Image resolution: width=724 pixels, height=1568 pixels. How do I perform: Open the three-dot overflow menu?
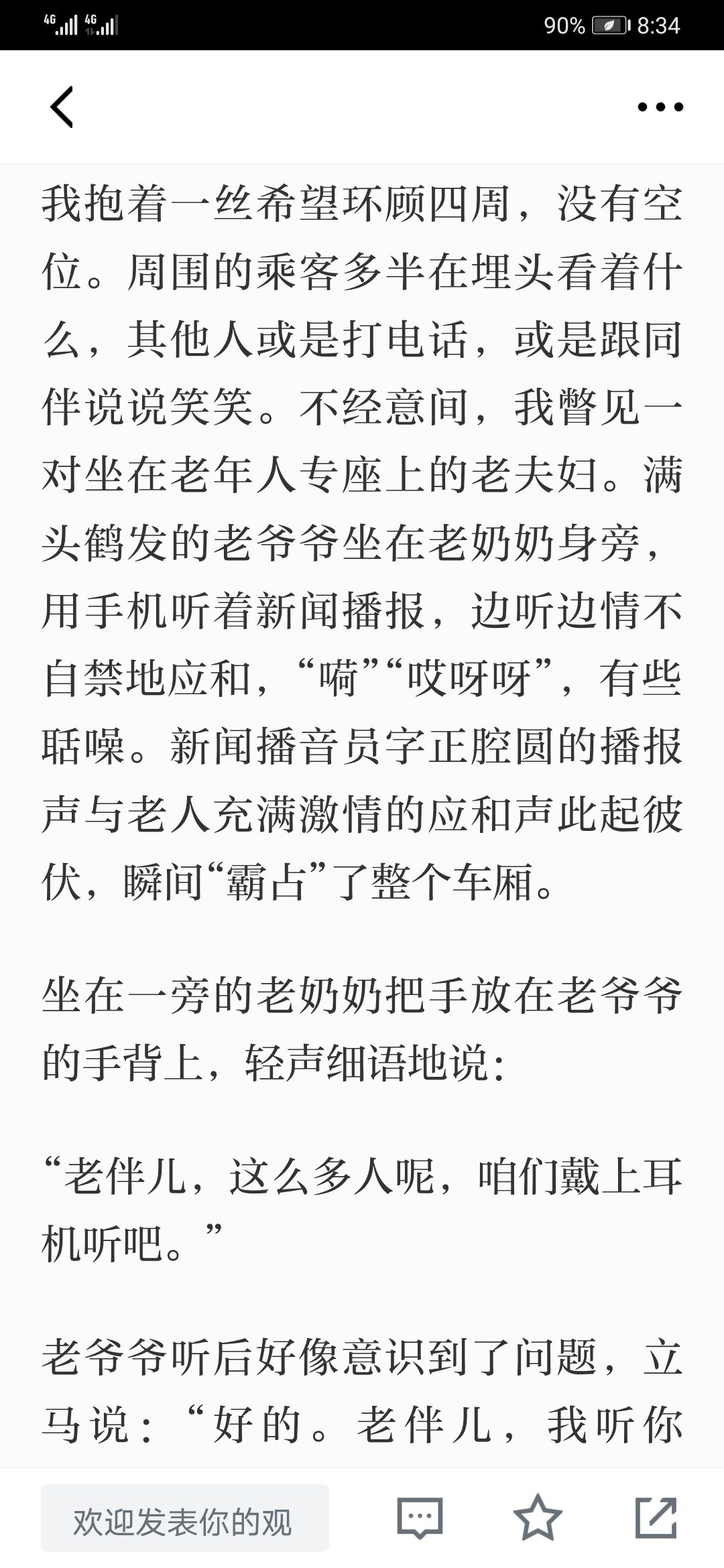660,107
